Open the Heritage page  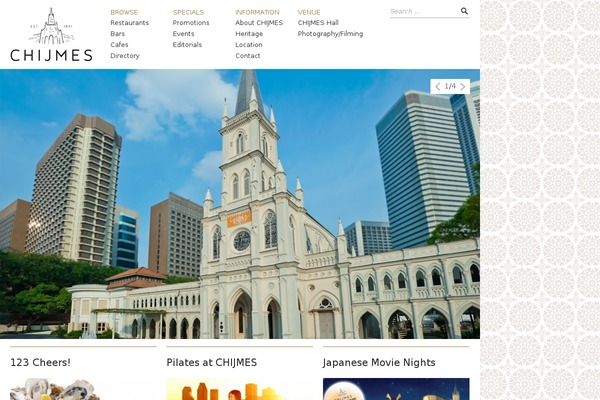[x=249, y=34]
